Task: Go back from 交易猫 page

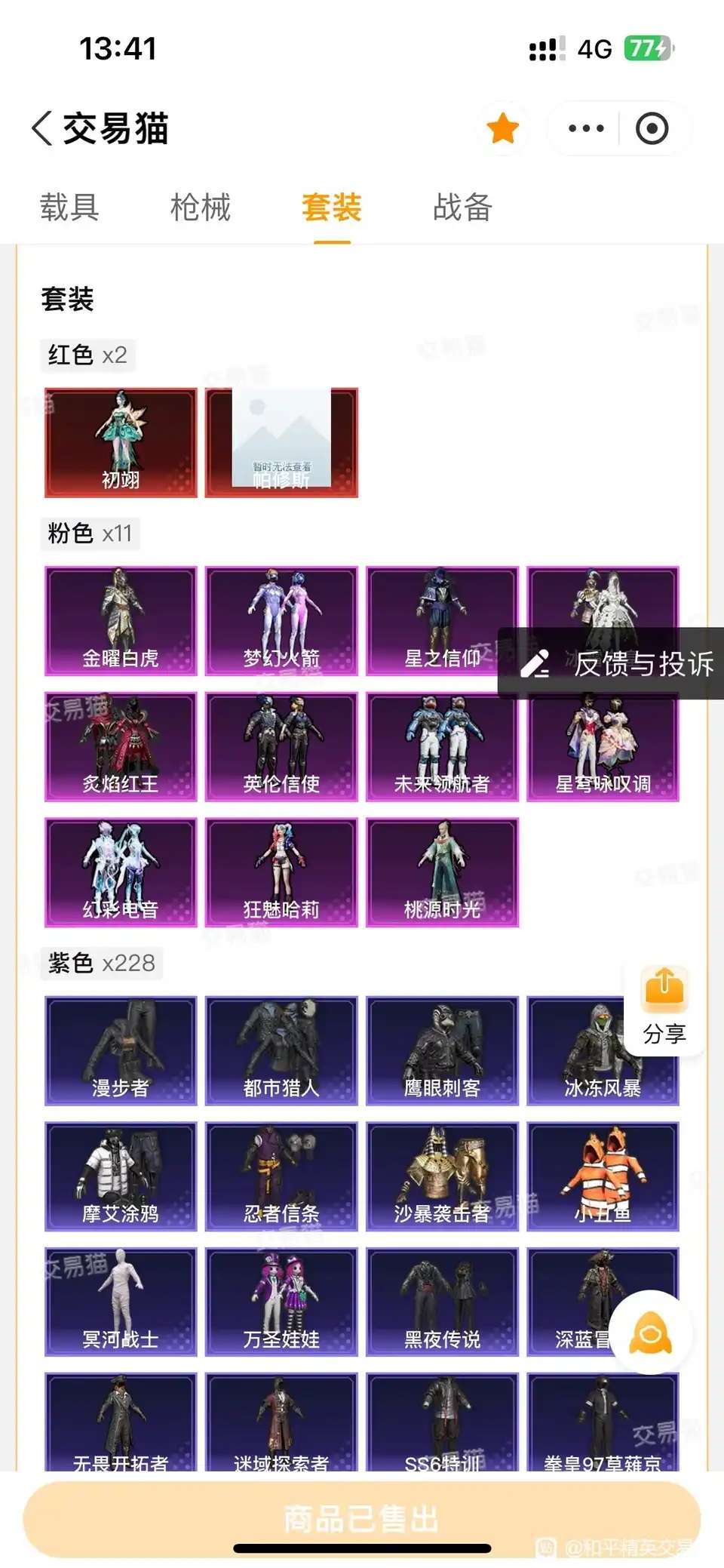Action: coord(43,128)
